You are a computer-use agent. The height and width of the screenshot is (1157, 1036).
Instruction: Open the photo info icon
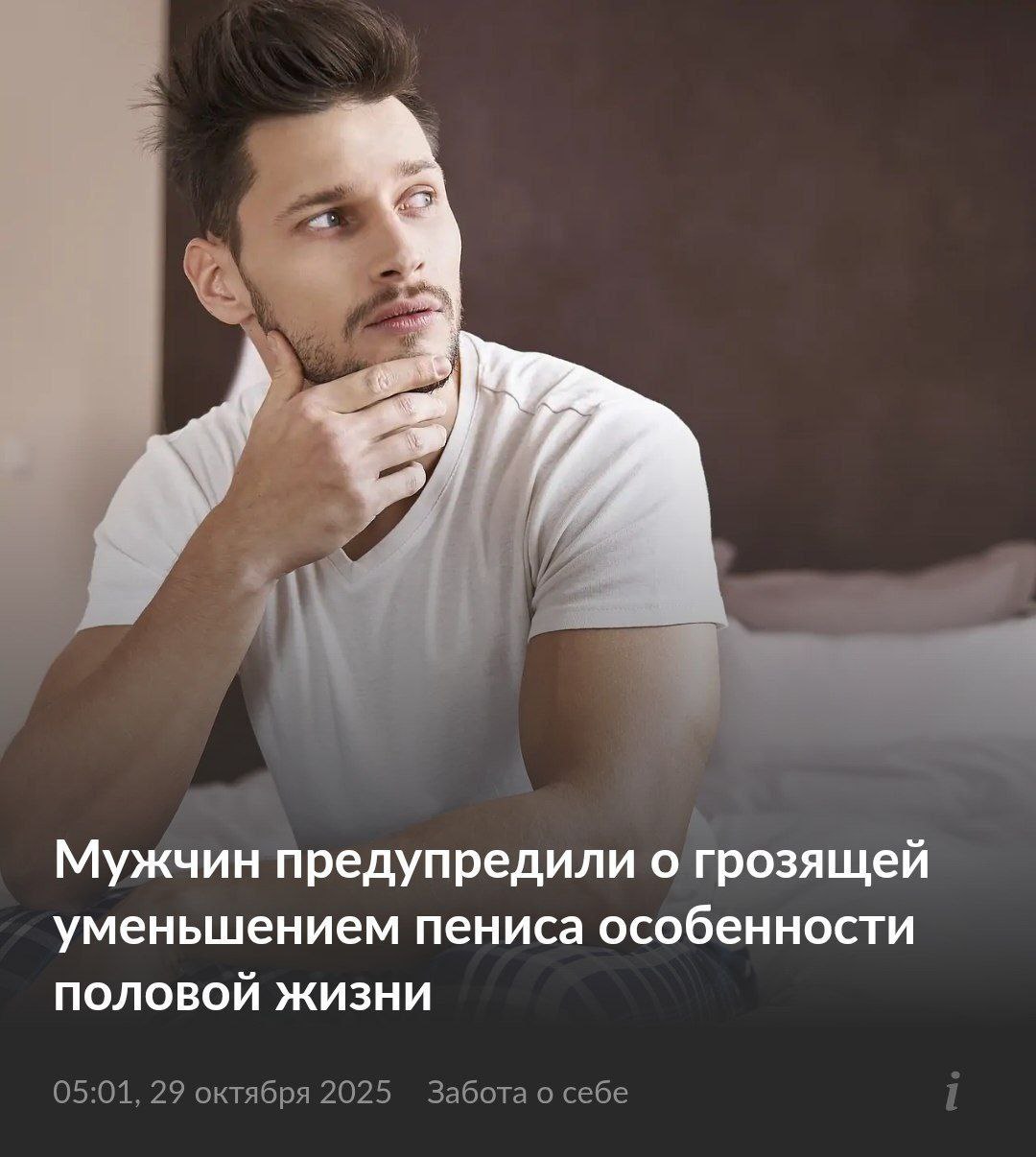point(952,1092)
